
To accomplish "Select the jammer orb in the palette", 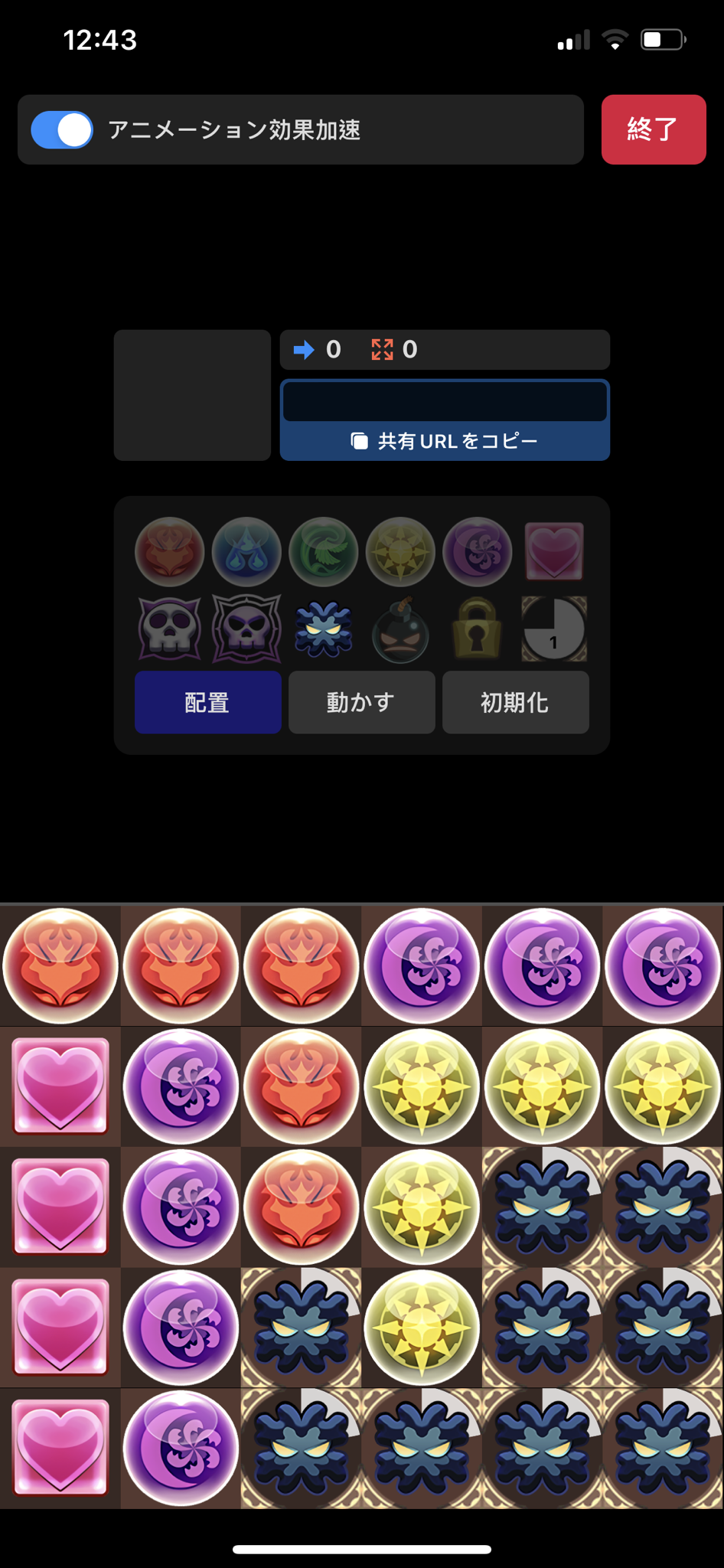I will click(324, 629).
